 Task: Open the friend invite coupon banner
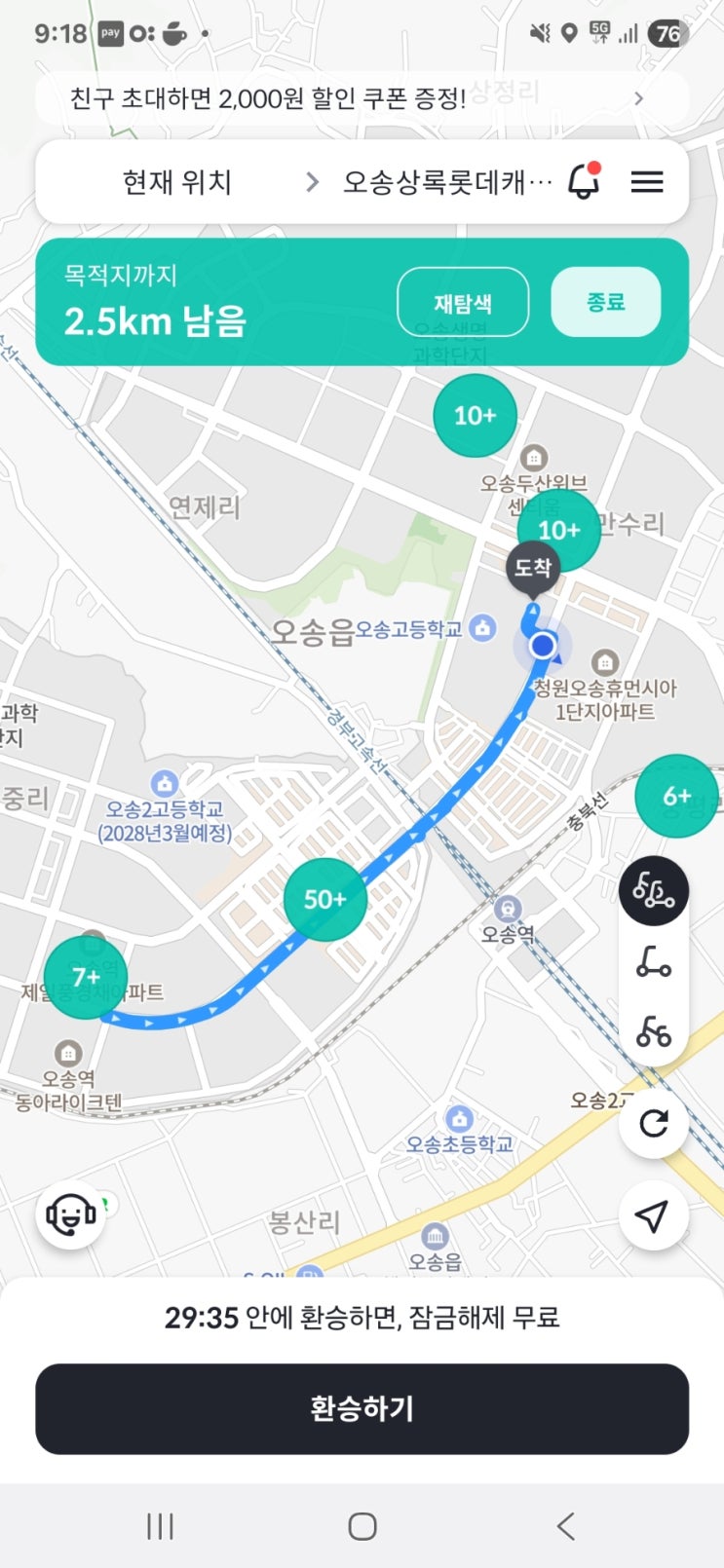point(361,98)
